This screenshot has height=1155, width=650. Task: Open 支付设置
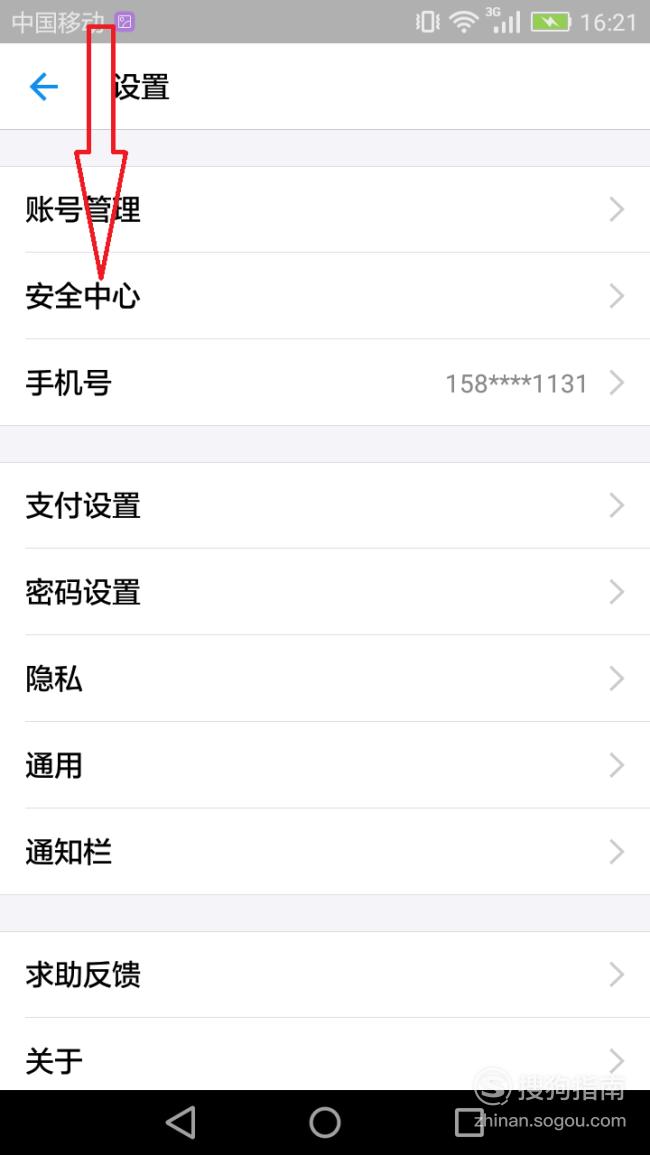325,506
